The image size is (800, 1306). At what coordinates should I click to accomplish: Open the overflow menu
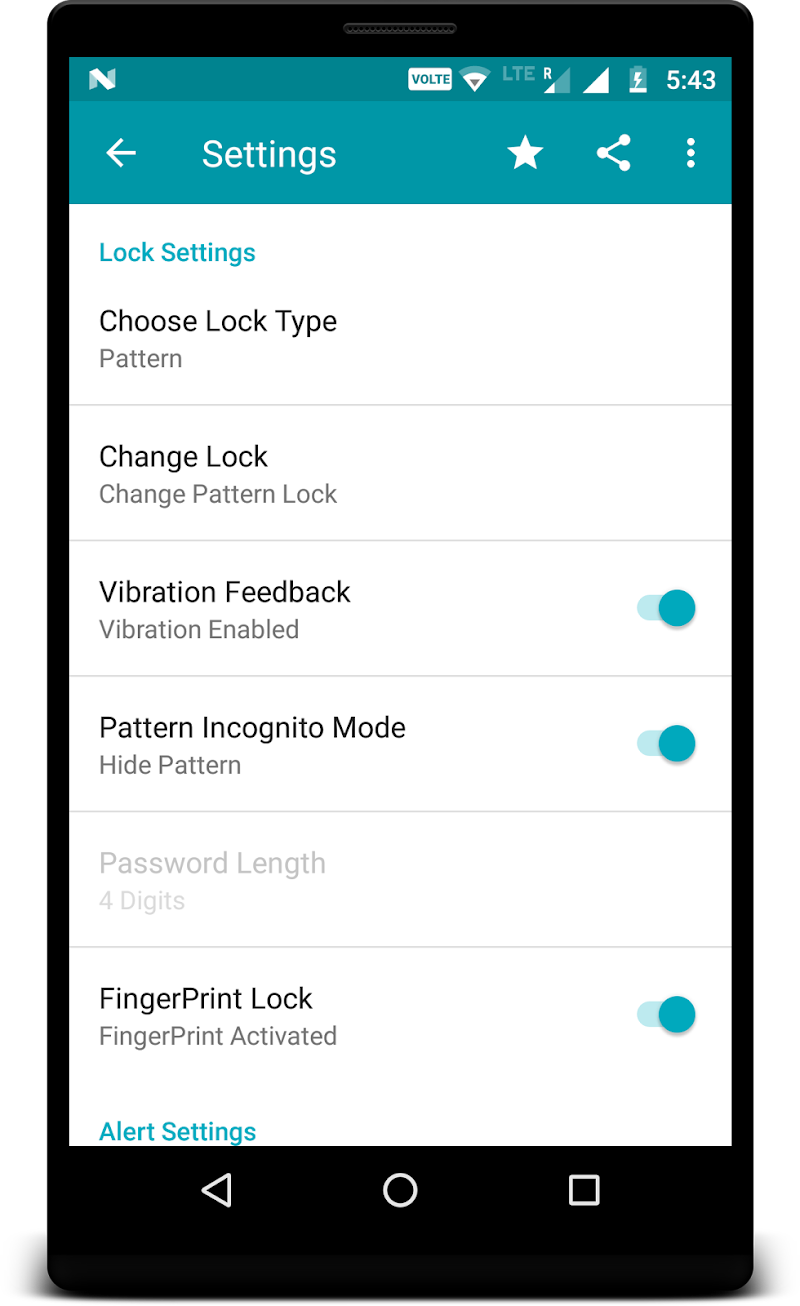point(690,153)
